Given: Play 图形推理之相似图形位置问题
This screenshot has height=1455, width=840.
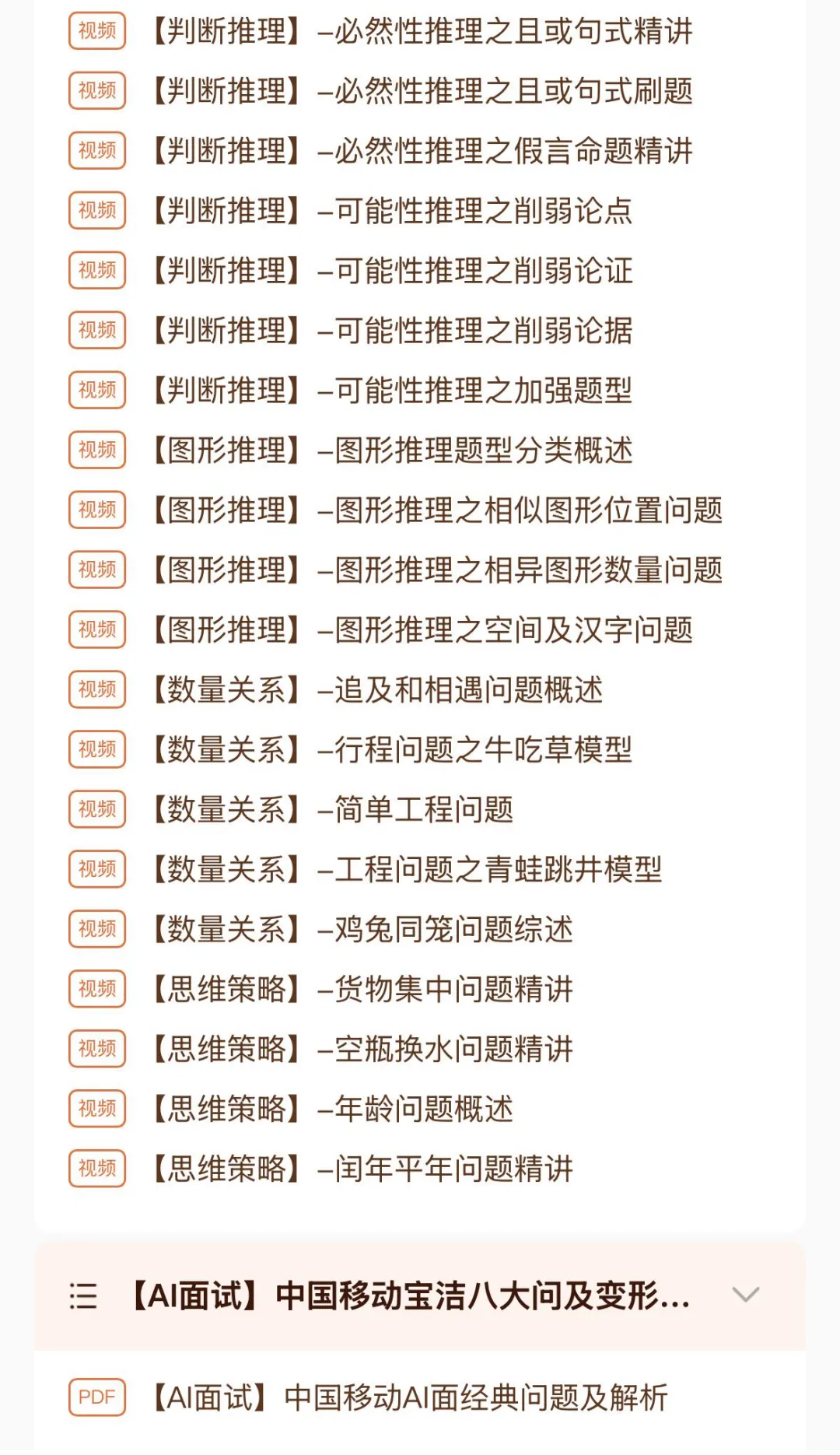Looking at the screenshot, I should coord(420,510).
